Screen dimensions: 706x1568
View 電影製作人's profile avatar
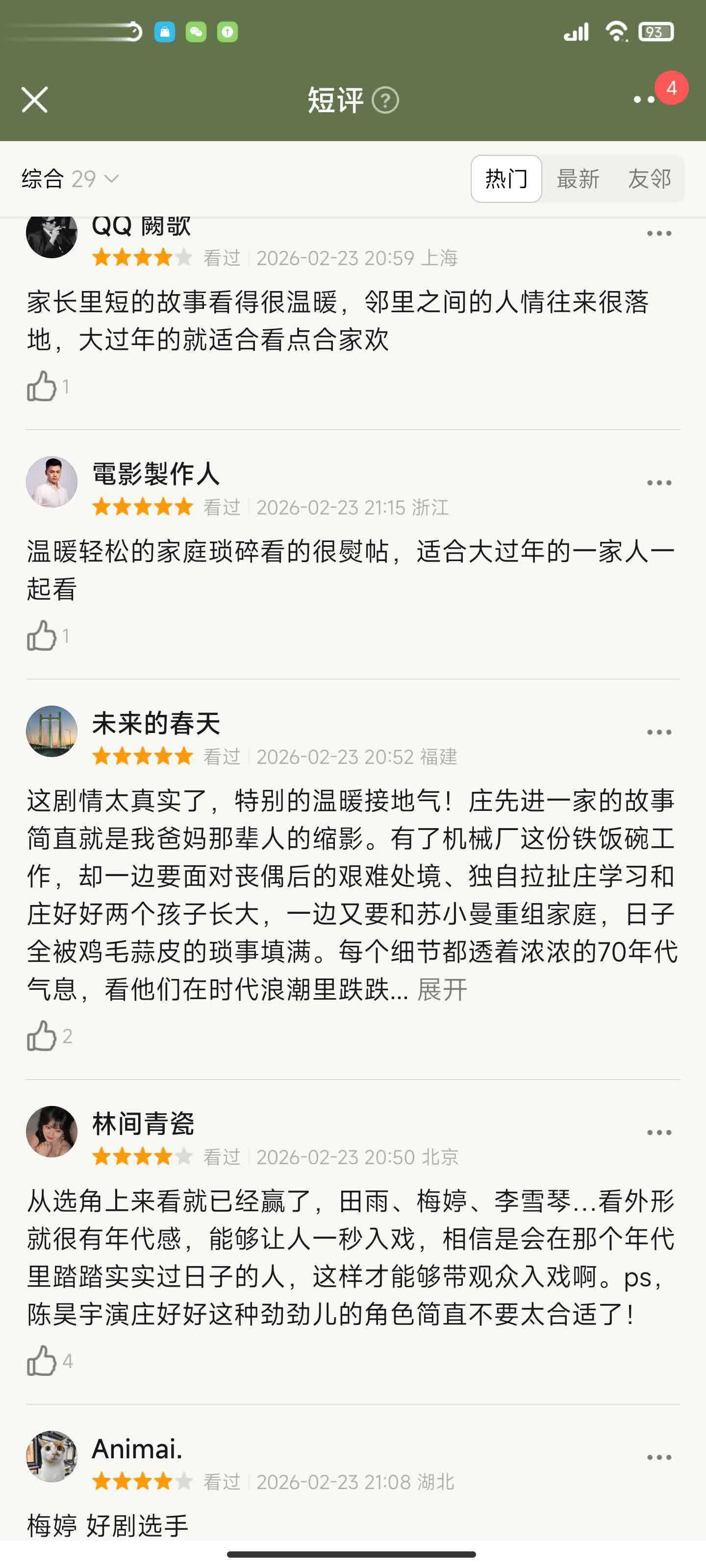52,482
